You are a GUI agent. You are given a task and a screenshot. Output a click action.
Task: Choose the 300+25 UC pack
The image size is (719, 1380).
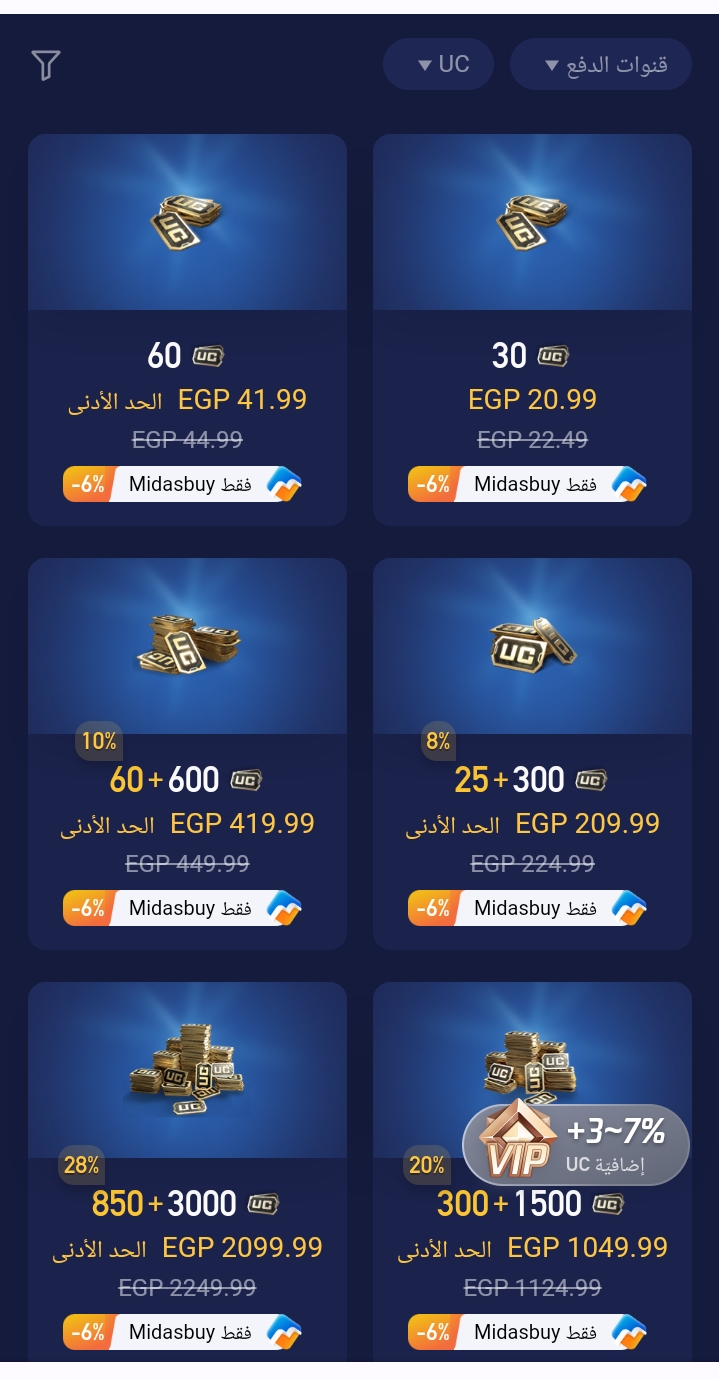click(532, 754)
